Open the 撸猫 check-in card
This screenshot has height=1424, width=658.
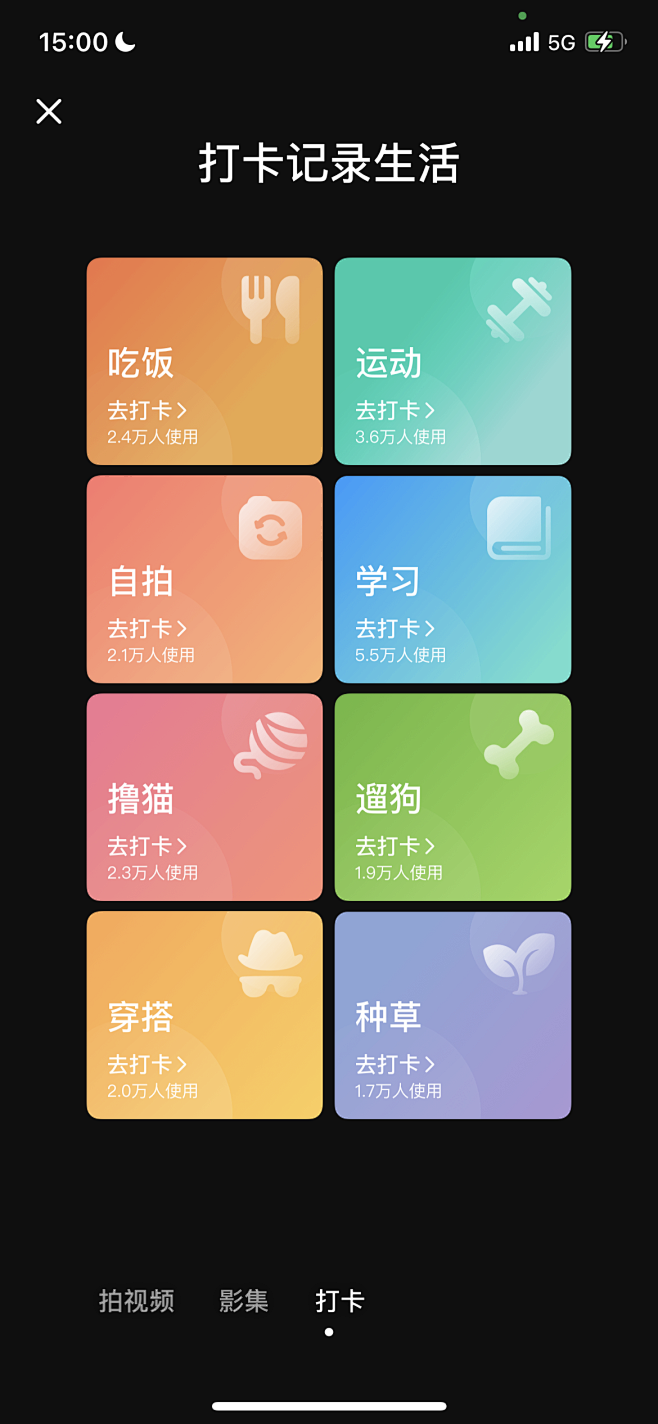pos(205,797)
